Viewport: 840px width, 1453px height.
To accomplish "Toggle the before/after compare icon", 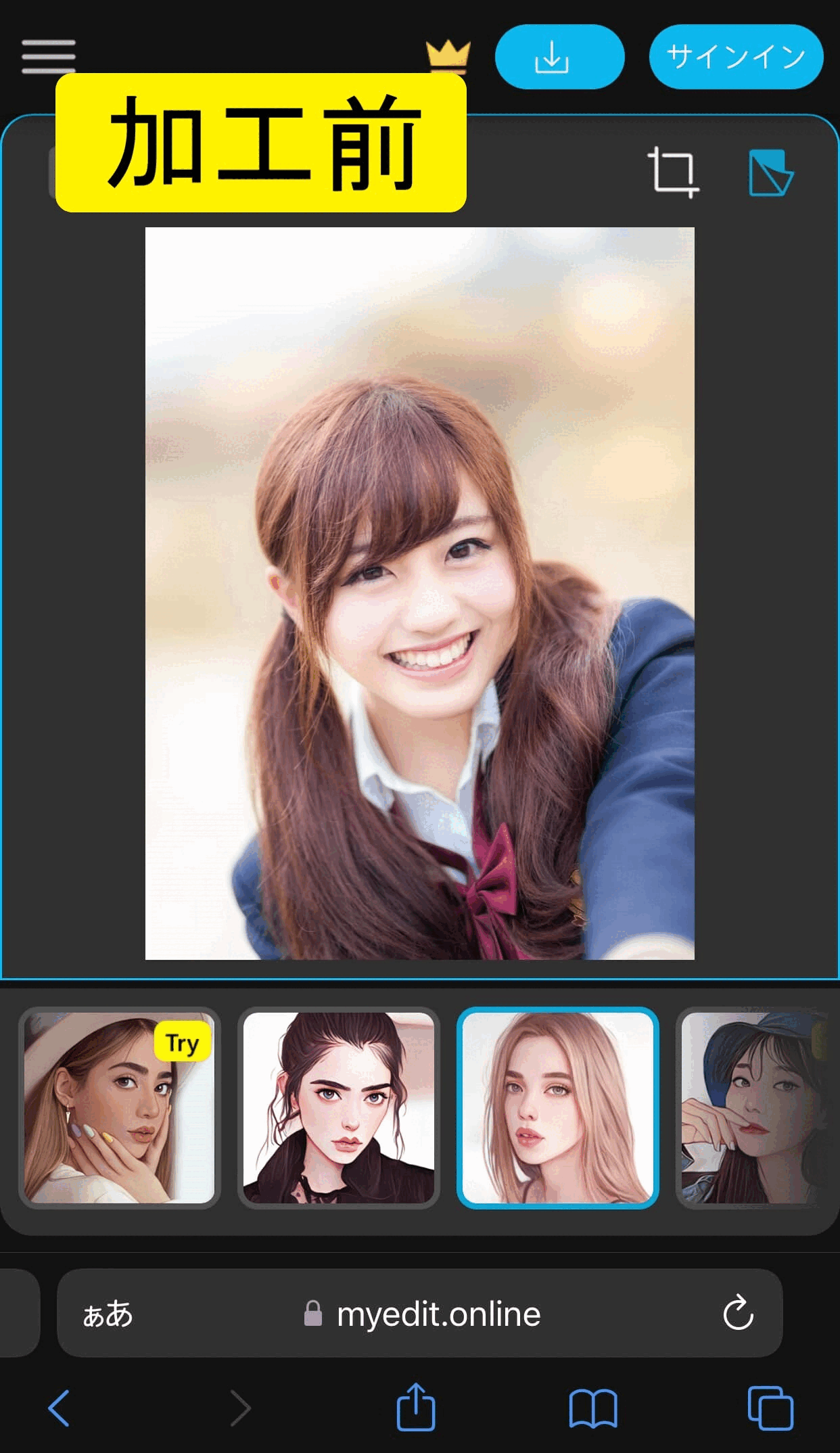I will [x=770, y=173].
